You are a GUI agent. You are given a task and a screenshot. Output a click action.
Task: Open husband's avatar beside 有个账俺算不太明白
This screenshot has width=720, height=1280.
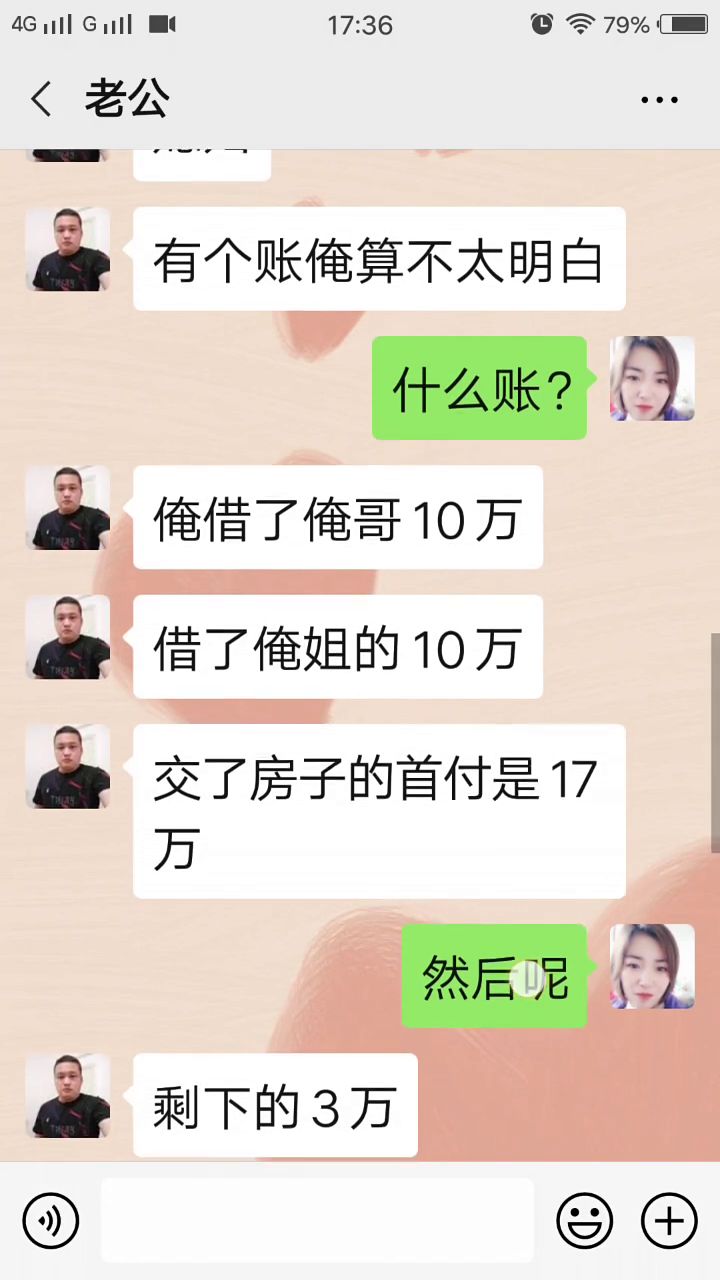pos(68,250)
